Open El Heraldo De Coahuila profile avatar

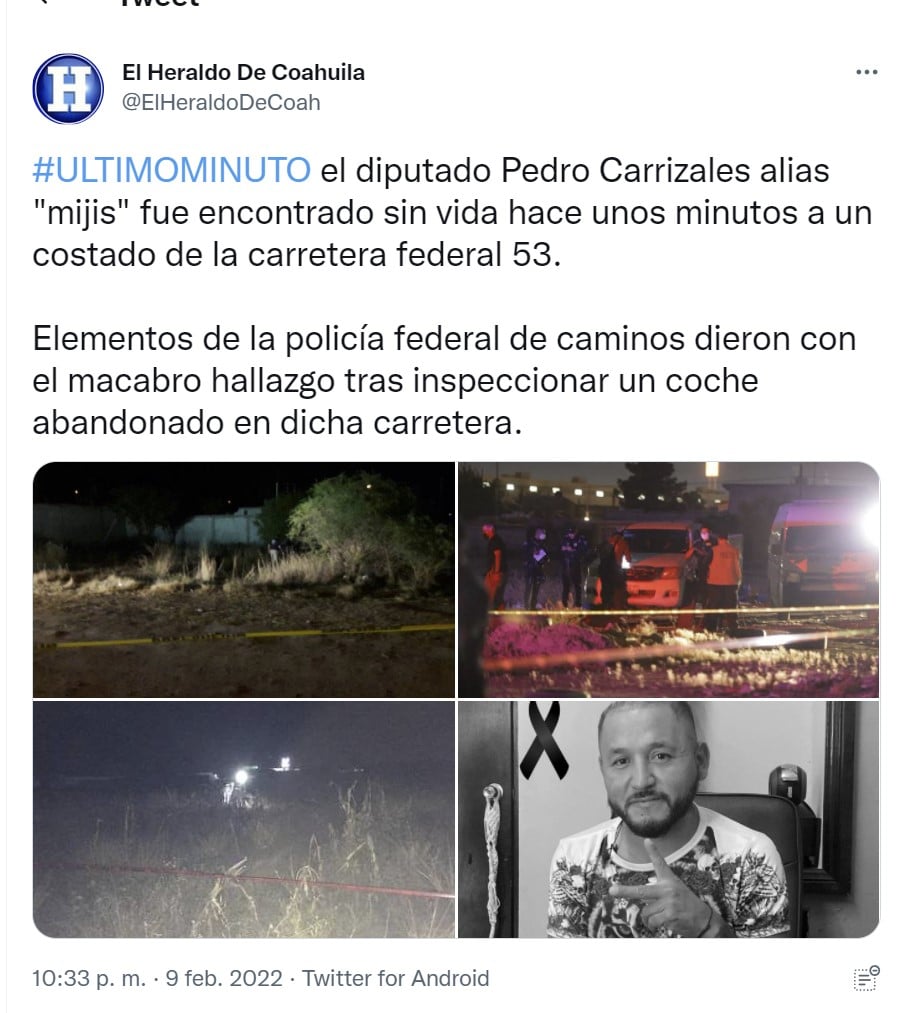68,88
